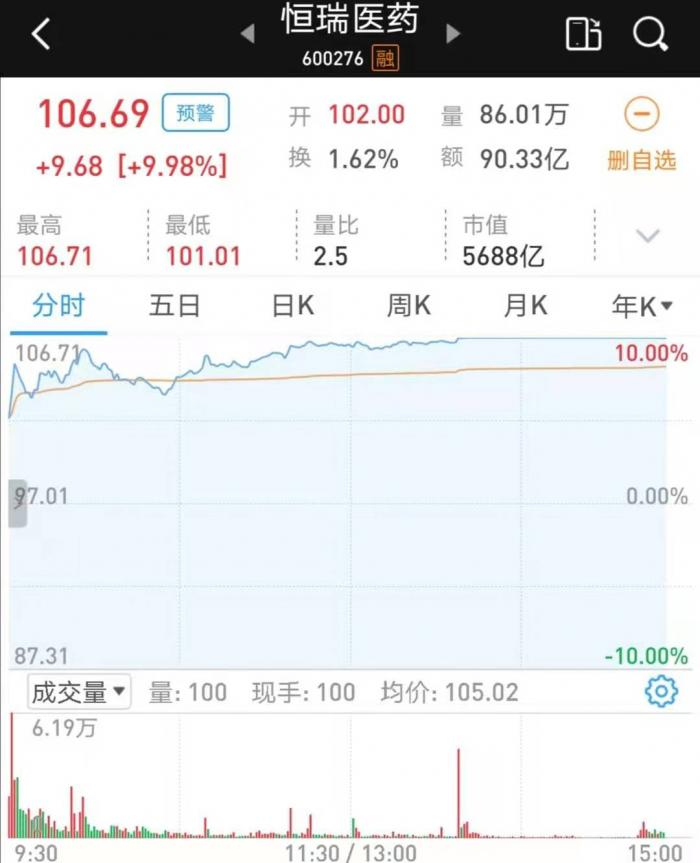Open the landscape screen view icon
The image size is (700, 863).
click(583, 35)
